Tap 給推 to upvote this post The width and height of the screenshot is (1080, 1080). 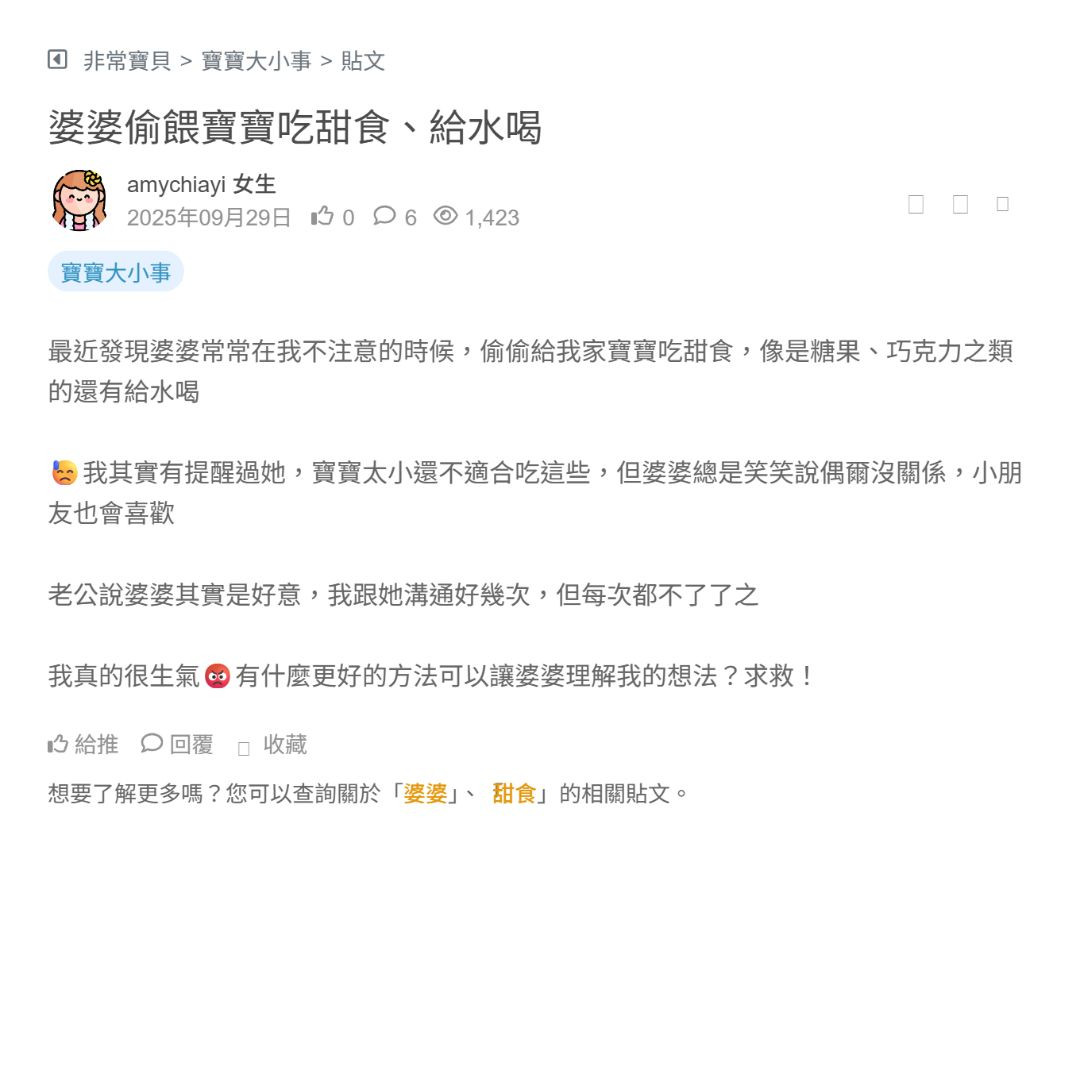pyautogui.click(x=84, y=744)
